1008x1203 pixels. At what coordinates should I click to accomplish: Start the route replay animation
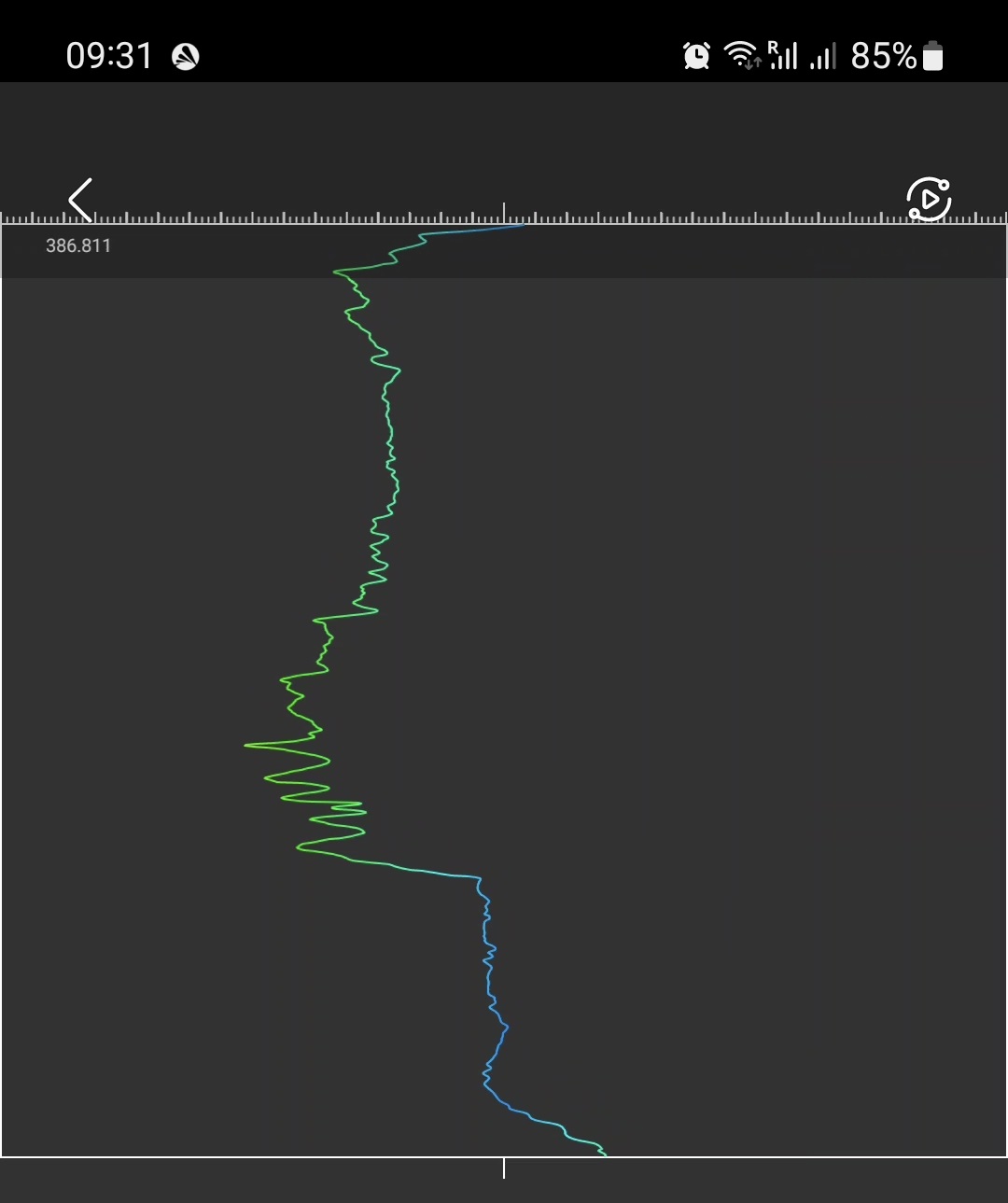coord(928,199)
